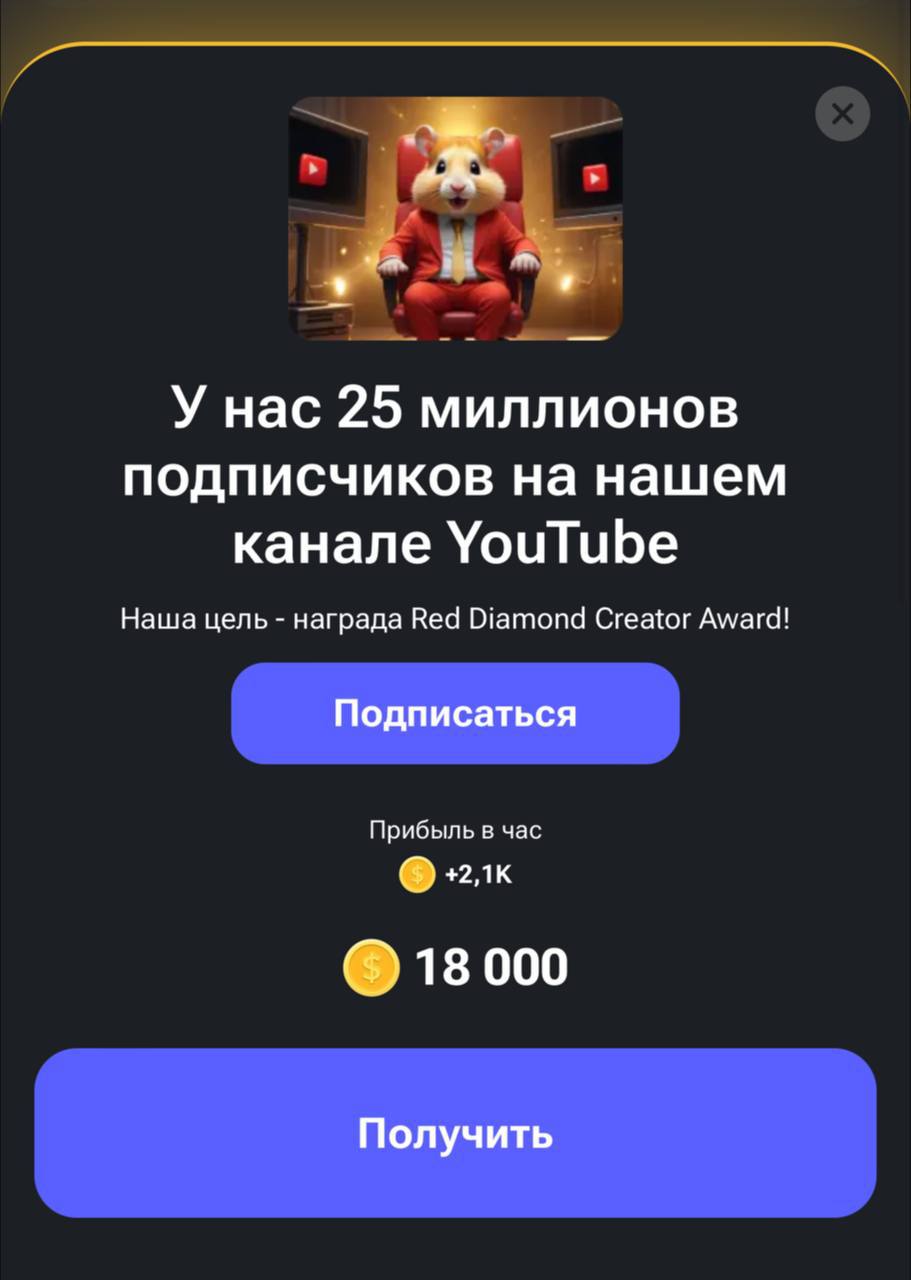This screenshot has width=911, height=1280.
Task: Claim reward with Получить button
Action: [455, 1133]
